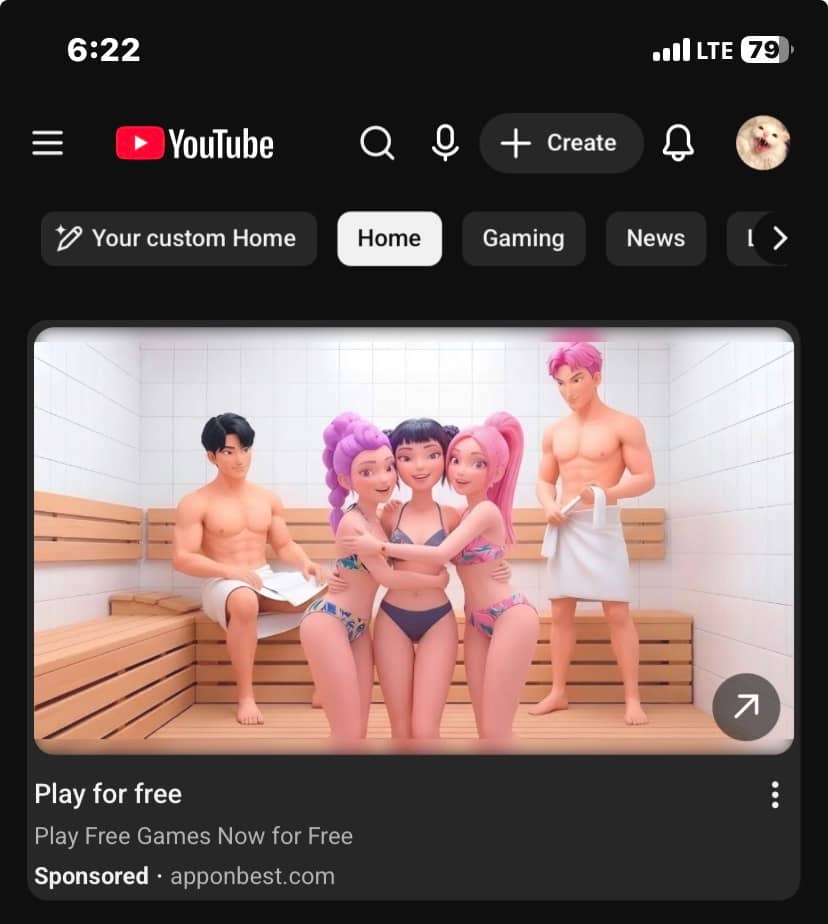Tap the Create button
The image size is (828, 924).
(561, 143)
